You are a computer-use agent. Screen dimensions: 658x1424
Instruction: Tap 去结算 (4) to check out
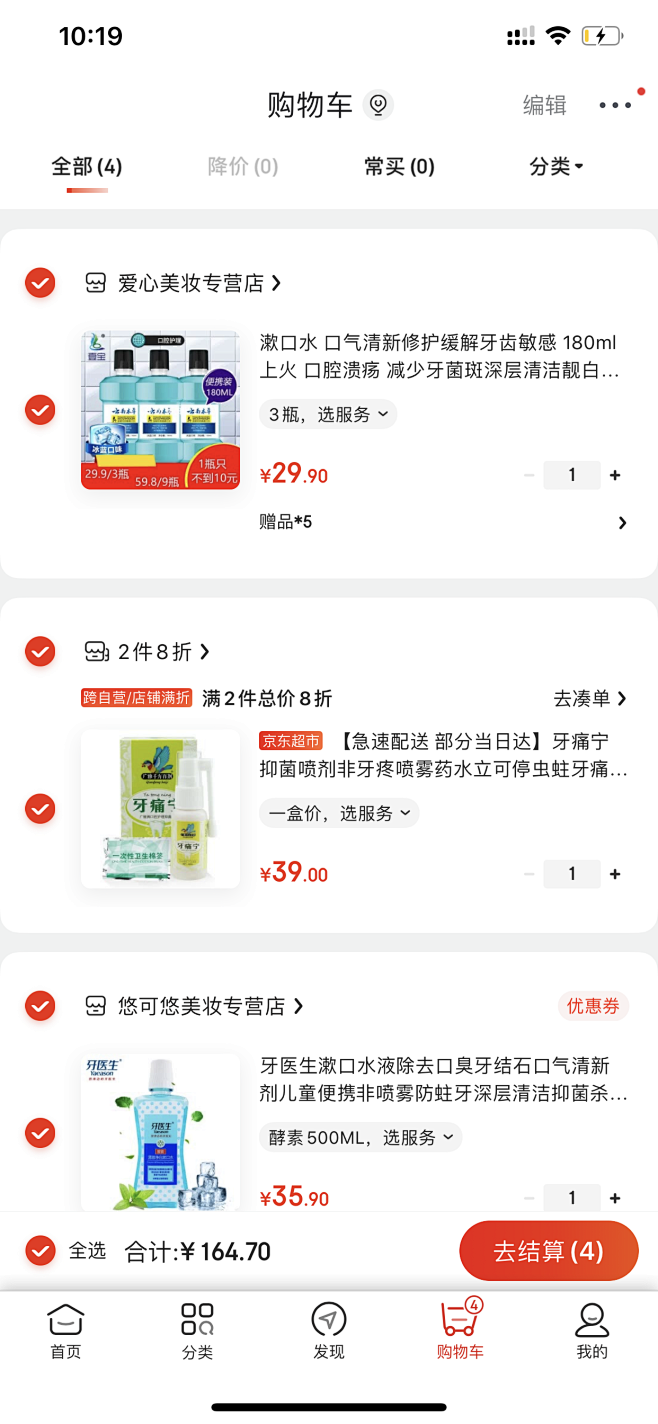click(549, 1251)
